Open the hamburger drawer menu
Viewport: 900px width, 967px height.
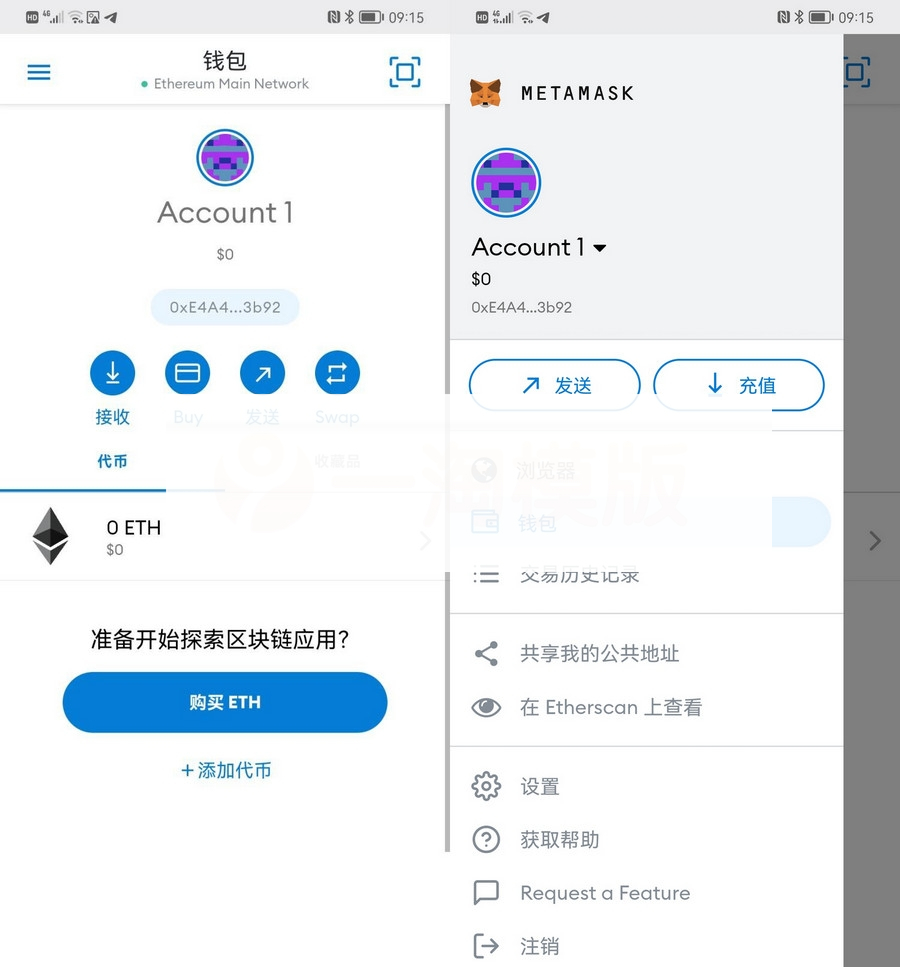pos(39,72)
